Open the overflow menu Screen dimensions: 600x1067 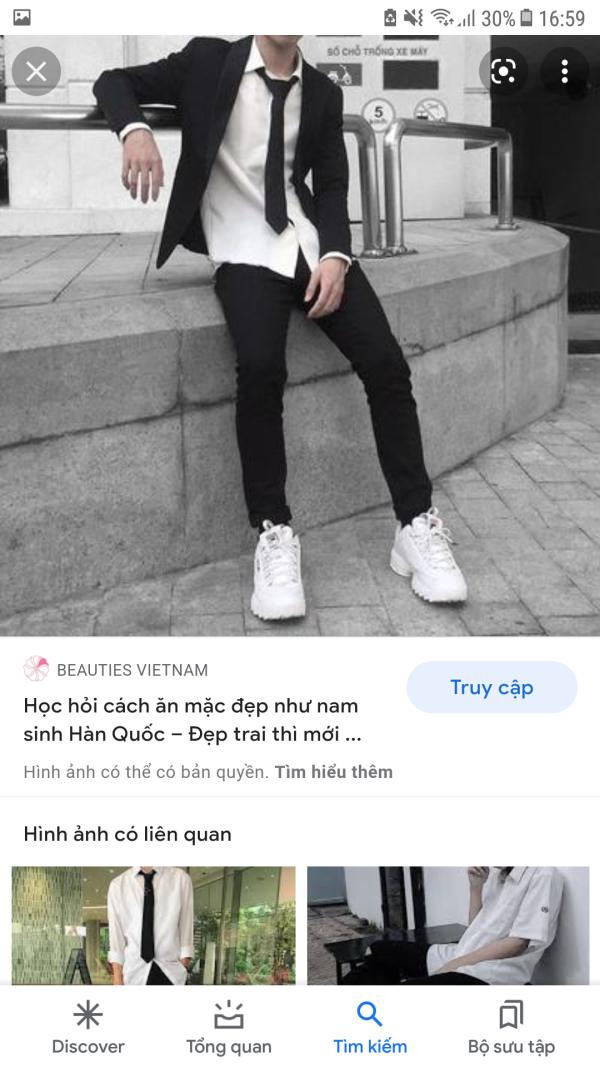[x=565, y=71]
